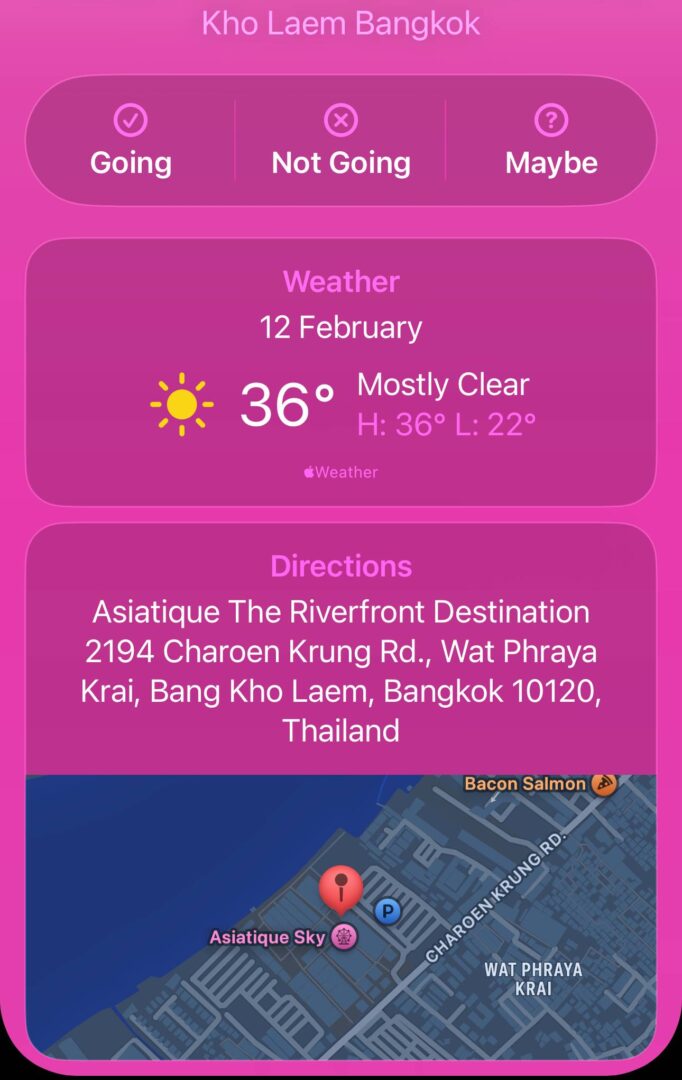Select the Not Going response

click(341, 142)
